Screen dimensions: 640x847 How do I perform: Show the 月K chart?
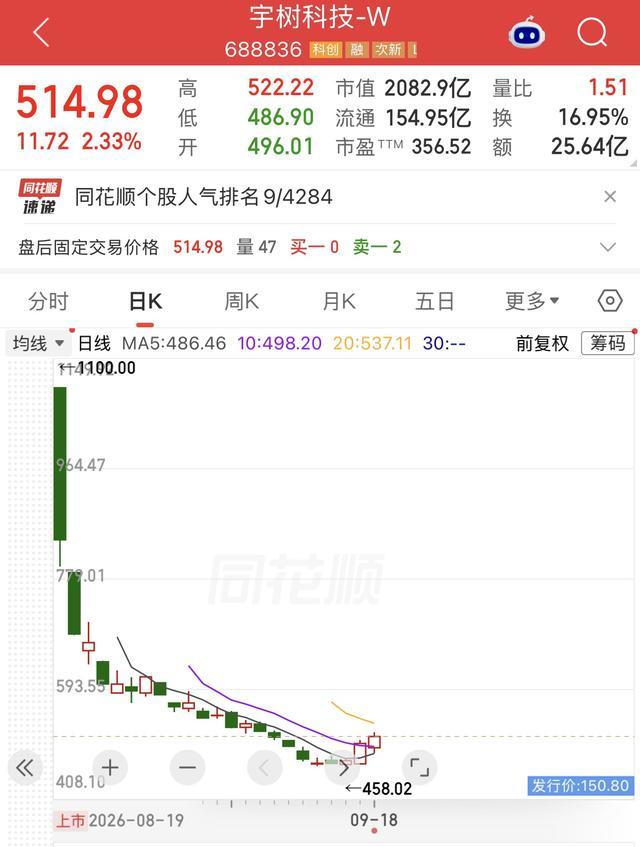pos(339,301)
